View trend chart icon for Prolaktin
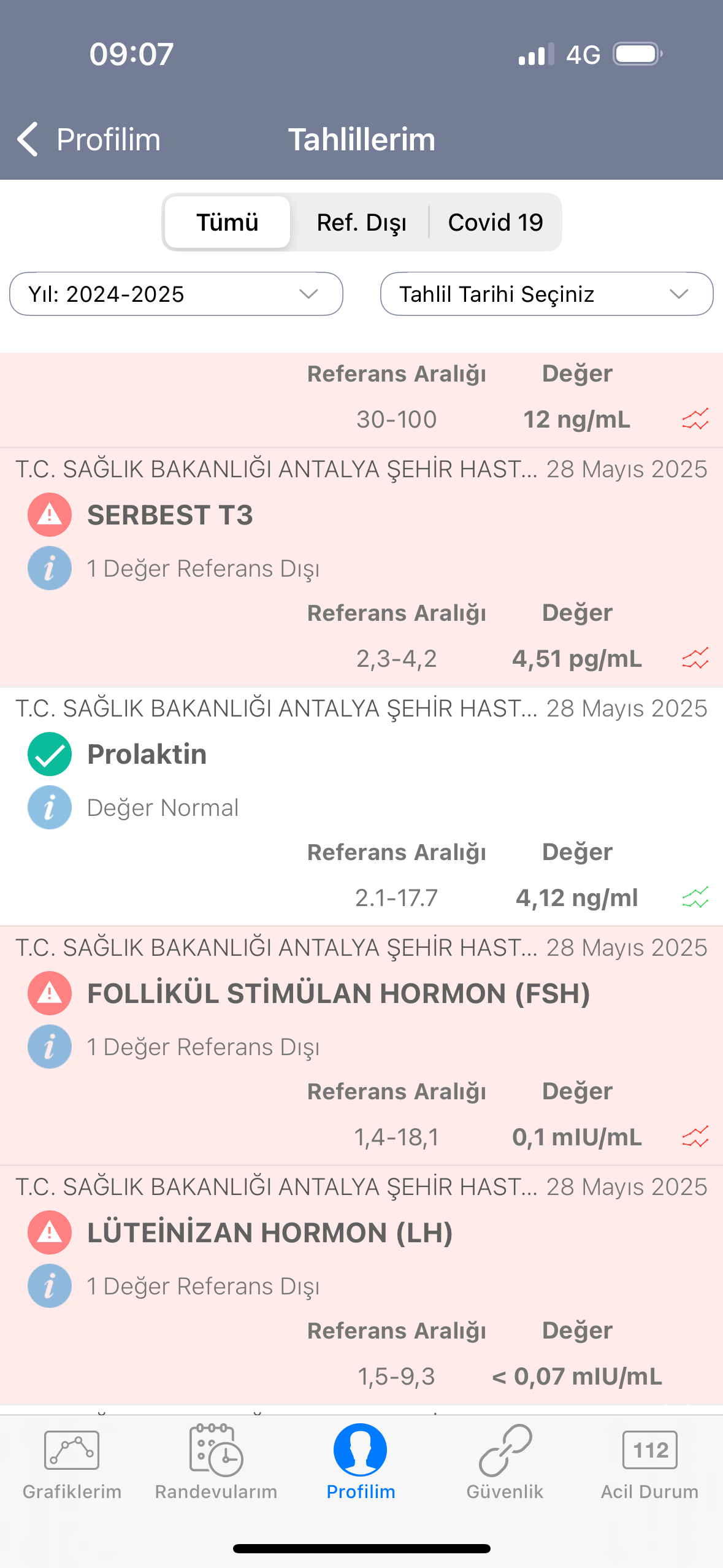723x1568 pixels. (x=695, y=897)
